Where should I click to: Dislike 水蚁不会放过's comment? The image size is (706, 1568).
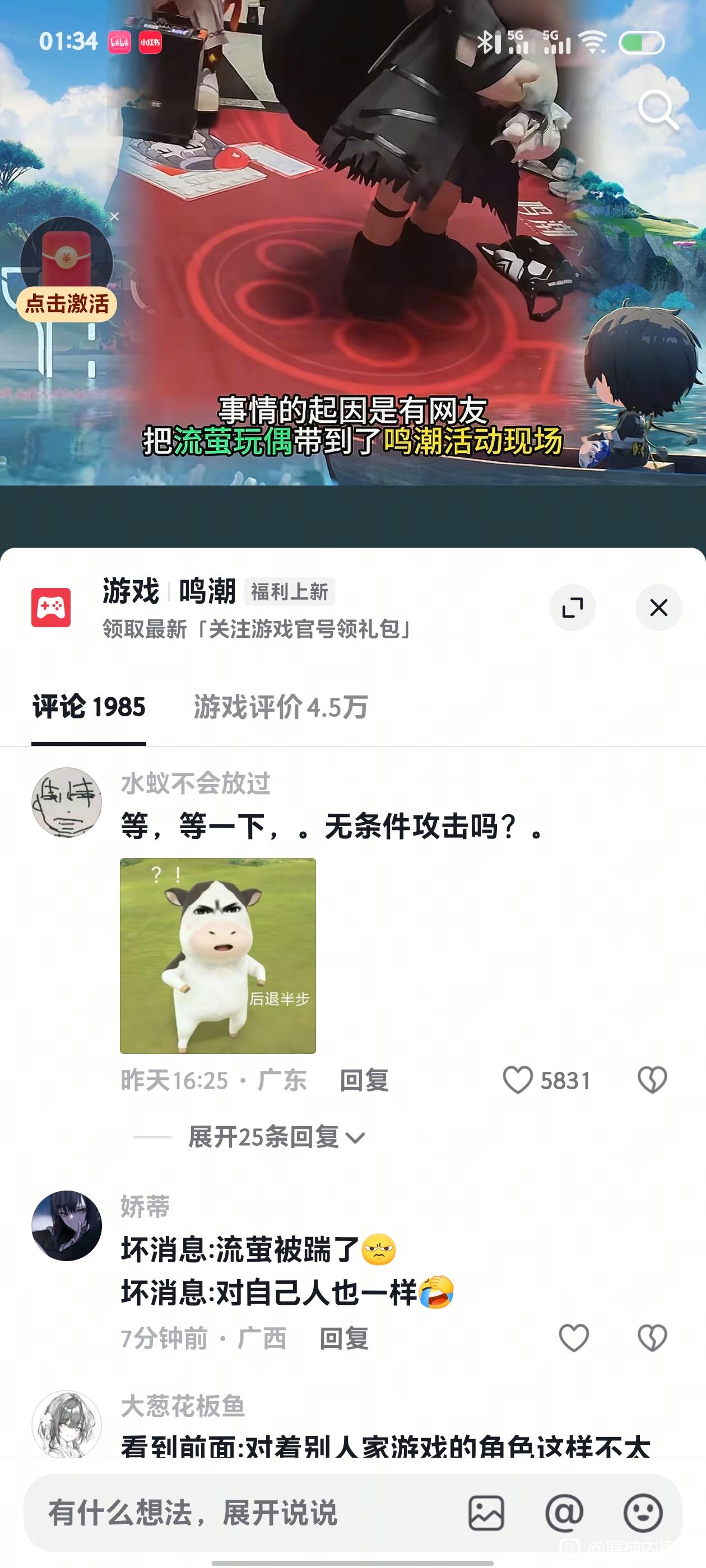[652, 1080]
